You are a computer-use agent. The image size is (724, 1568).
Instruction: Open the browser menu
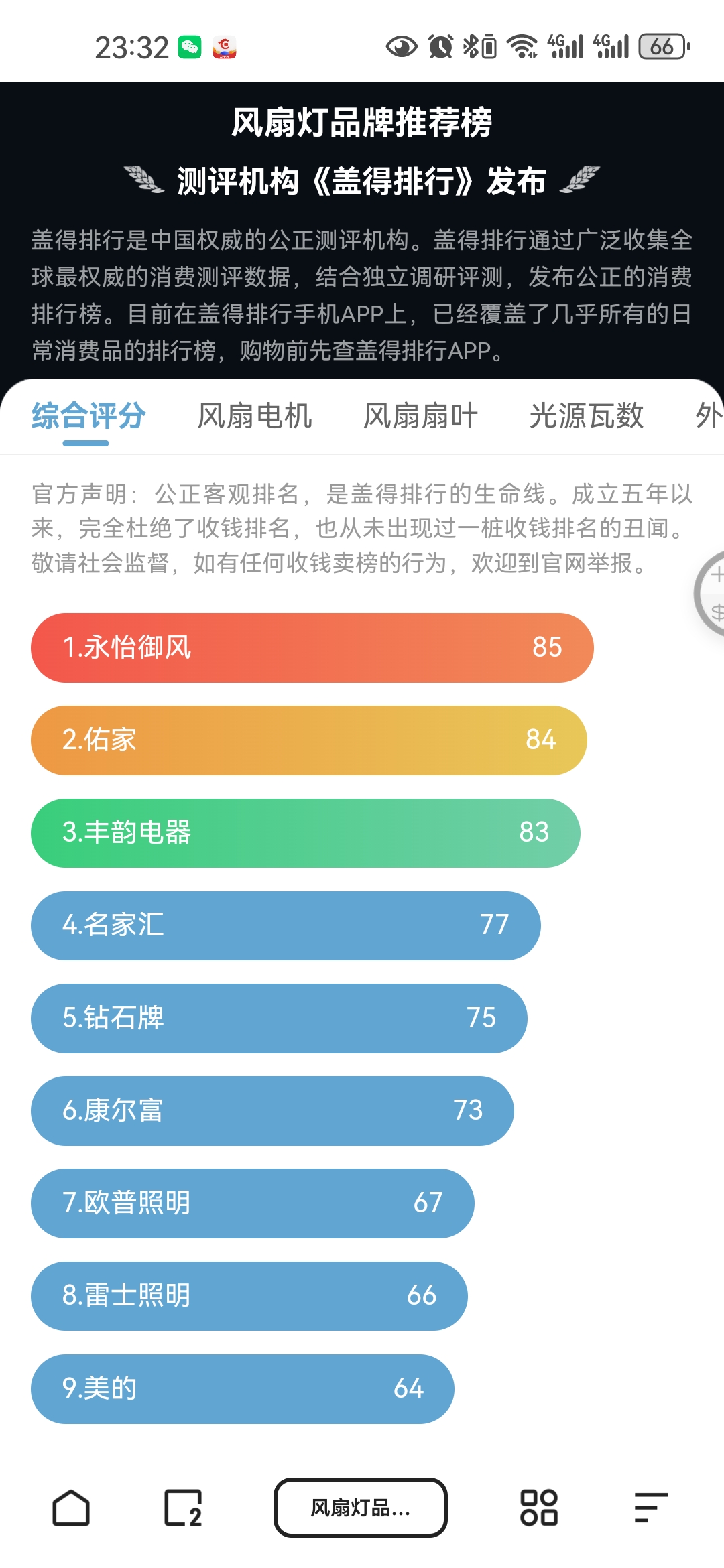(x=651, y=1508)
